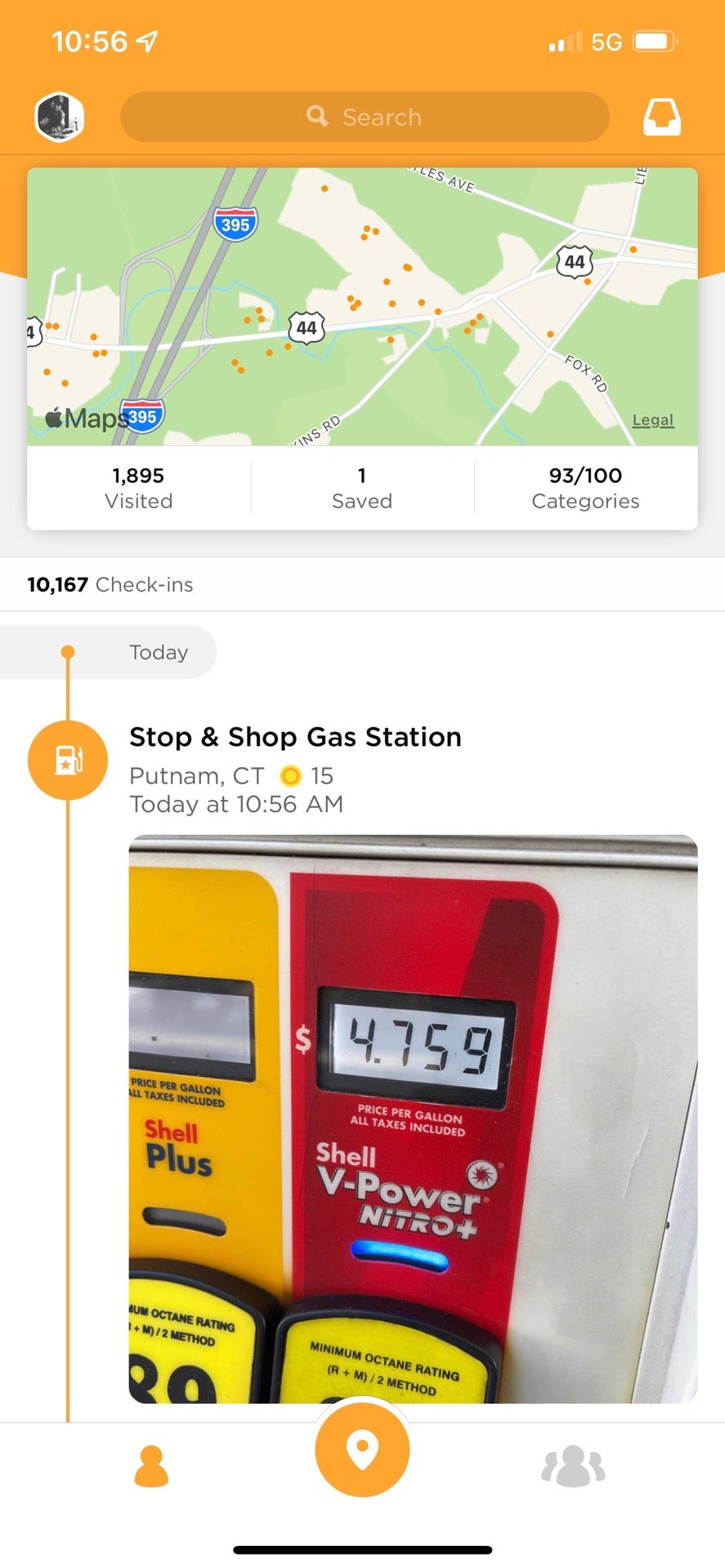
Task: Open the 93/100 Categories stats
Action: coord(585,488)
